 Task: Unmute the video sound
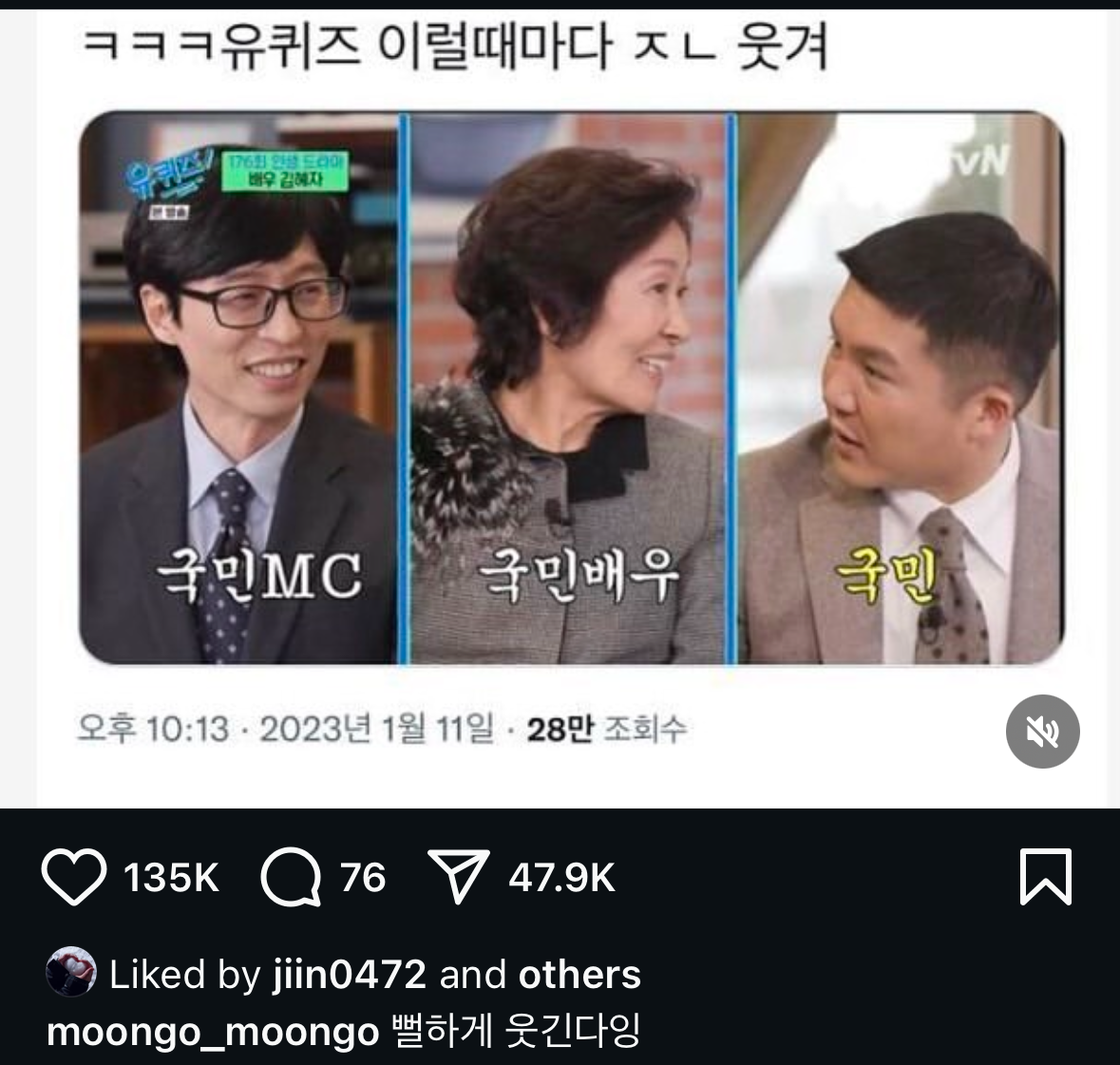(1042, 732)
